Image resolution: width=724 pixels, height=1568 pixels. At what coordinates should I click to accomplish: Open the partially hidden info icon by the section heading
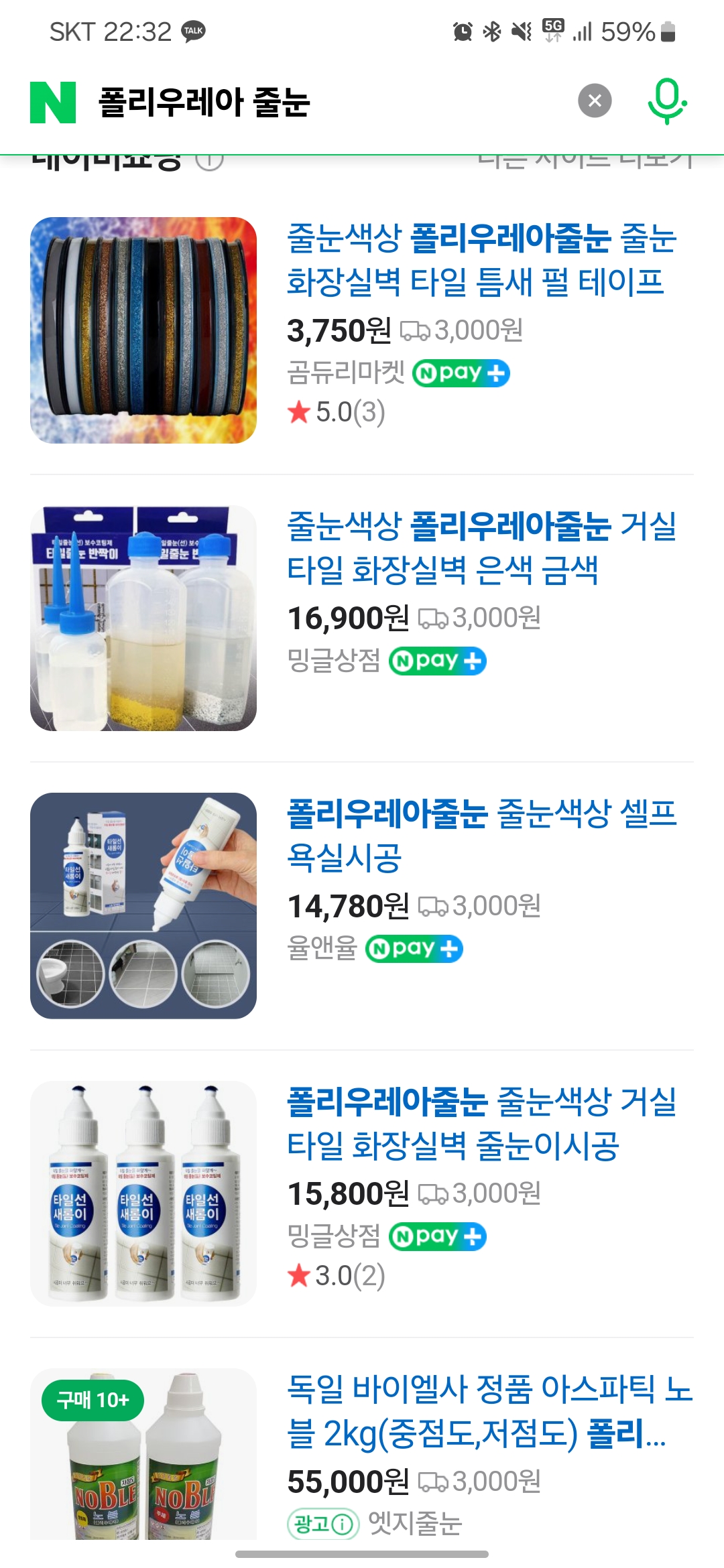[210, 161]
